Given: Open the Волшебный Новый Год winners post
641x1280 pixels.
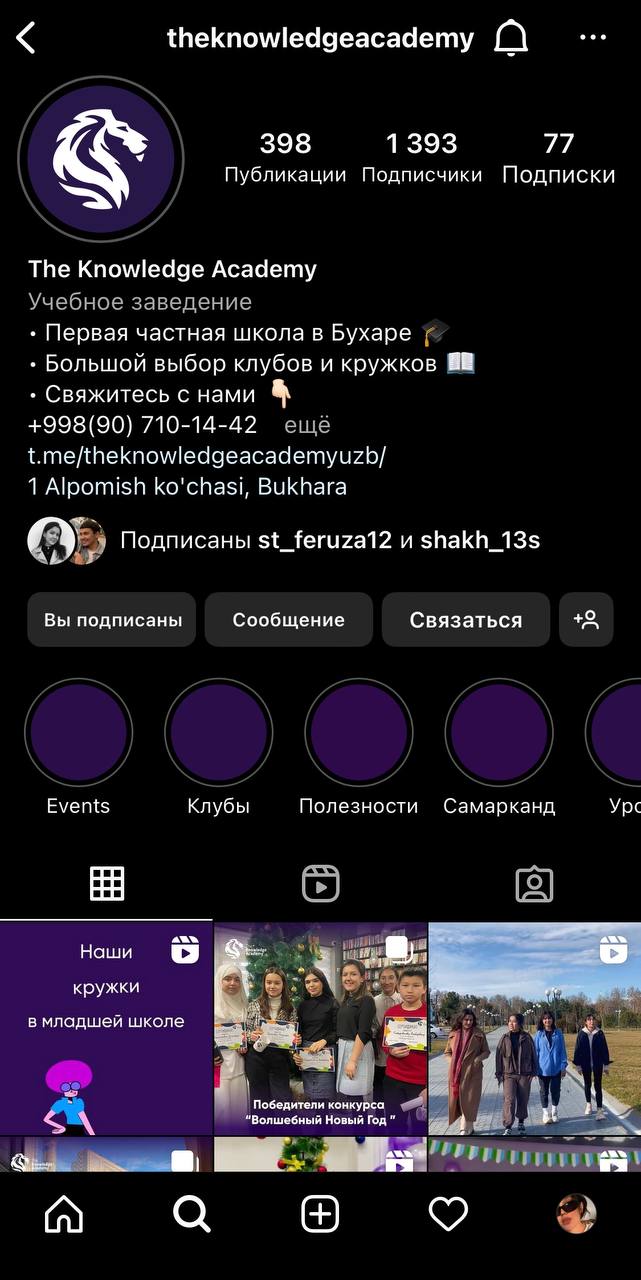Looking at the screenshot, I should coord(320,1028).
